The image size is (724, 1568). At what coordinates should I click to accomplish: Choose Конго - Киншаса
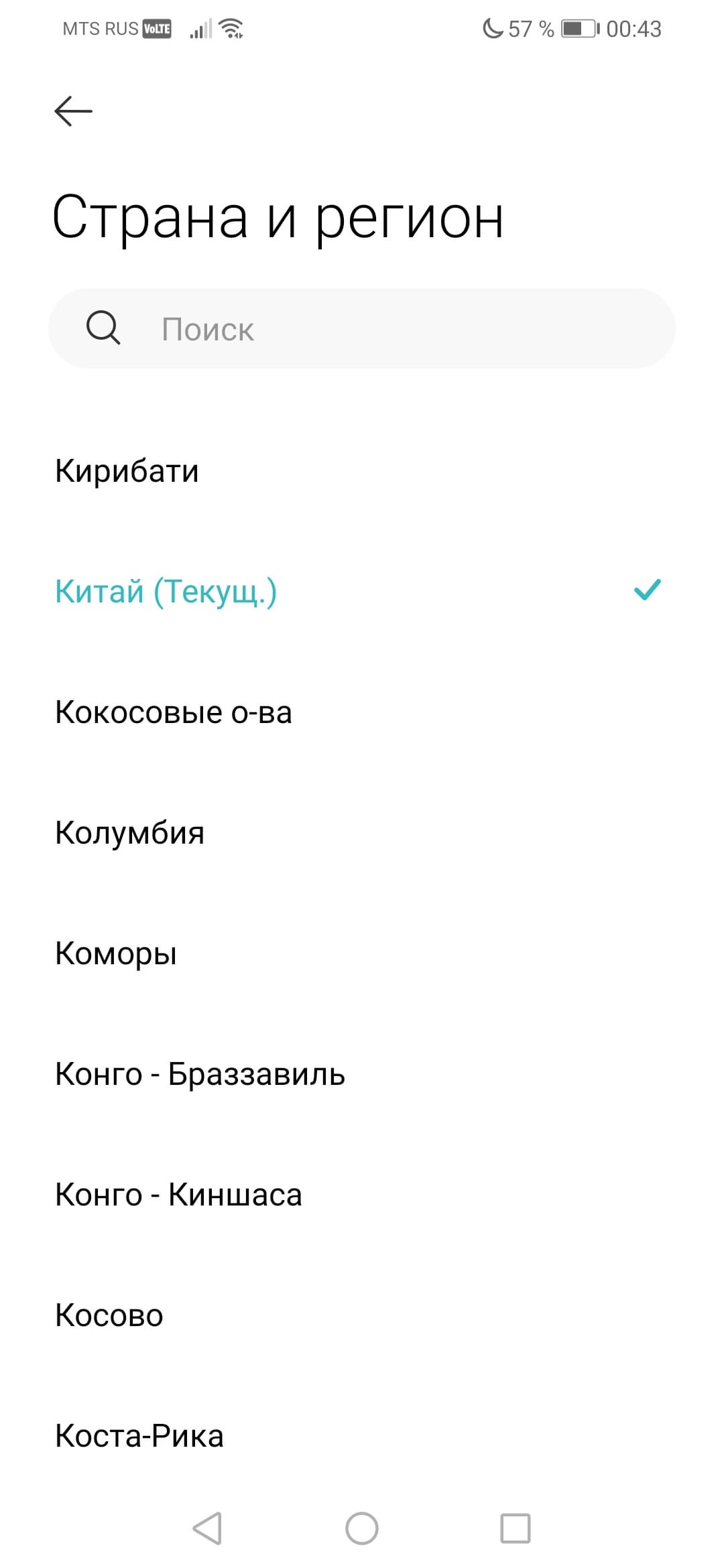click(178, 1195)
